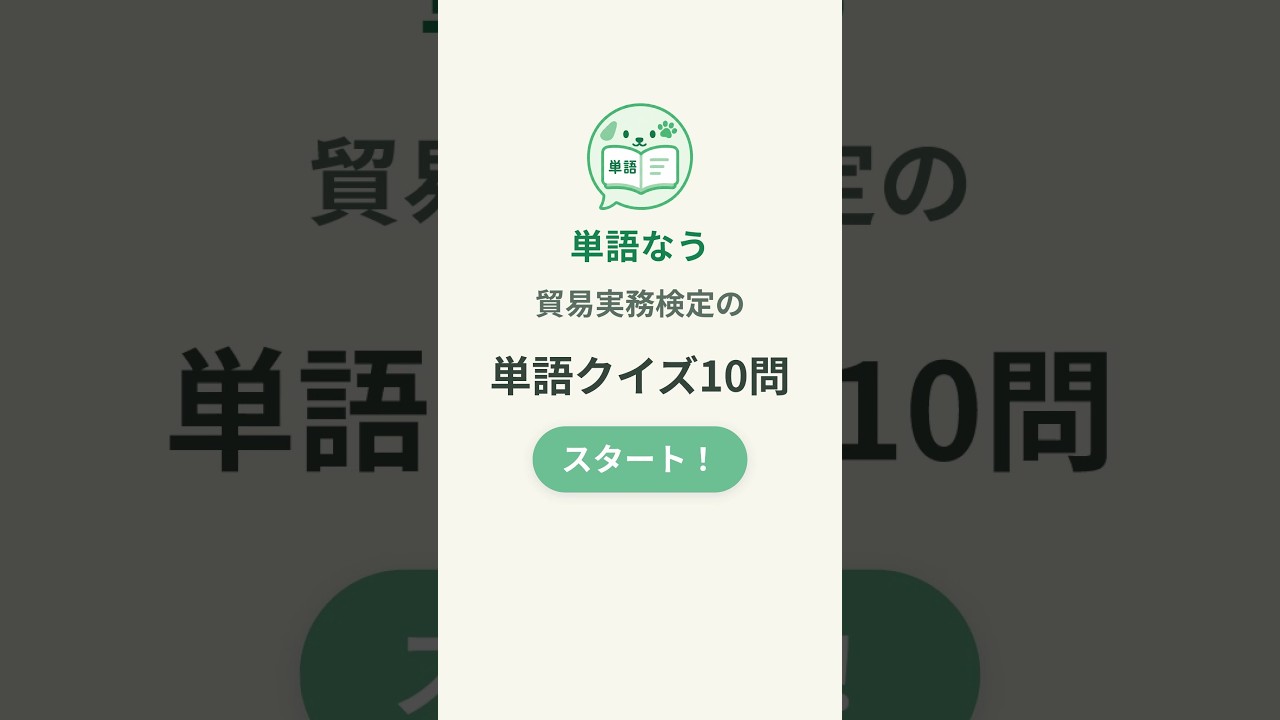Tap the スタート！ button to begin quiz
This screenshot has width=1280, height=720.
click(x=640, y=459)
